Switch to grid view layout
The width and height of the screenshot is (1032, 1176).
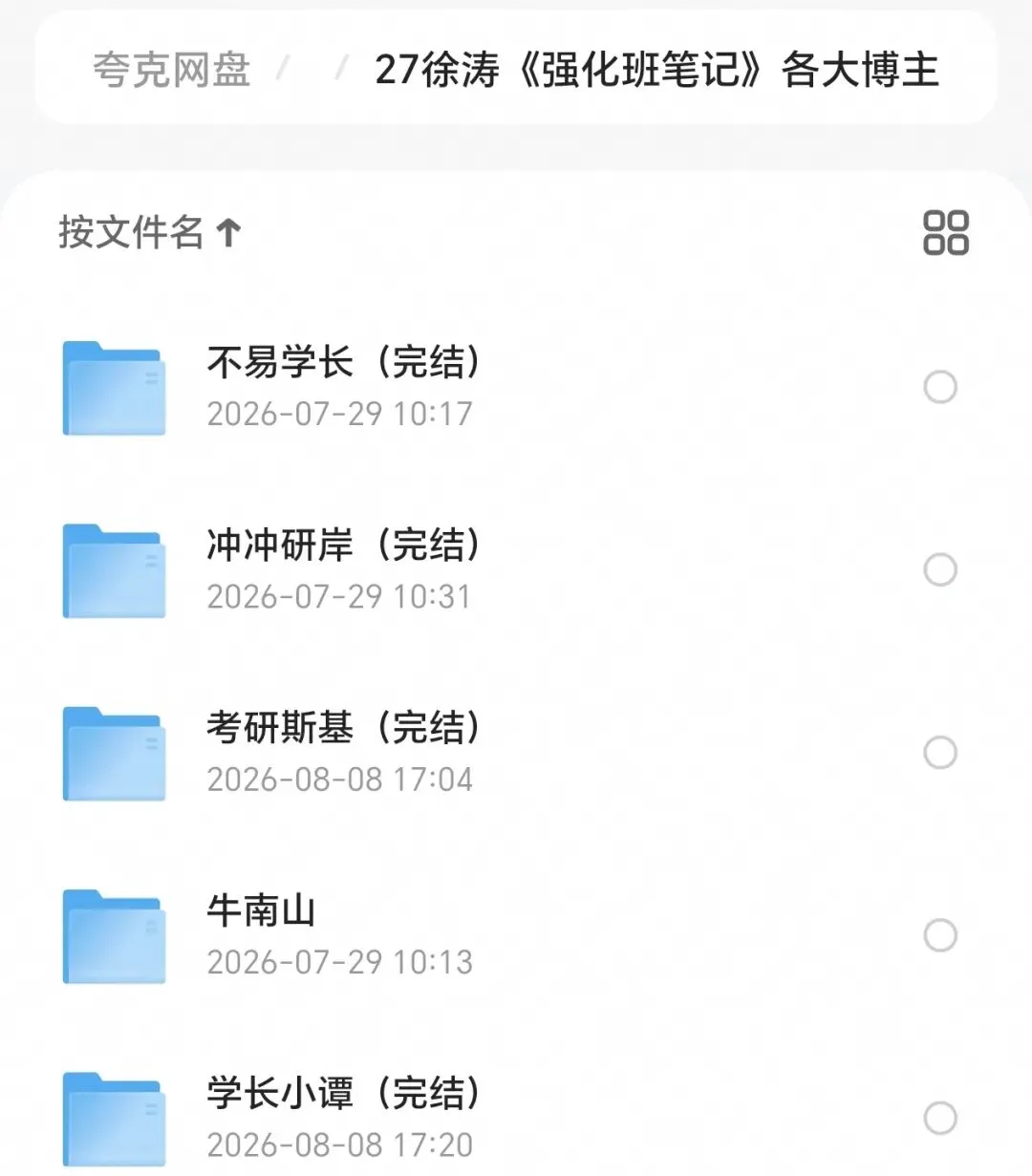(x=946, y=232)
